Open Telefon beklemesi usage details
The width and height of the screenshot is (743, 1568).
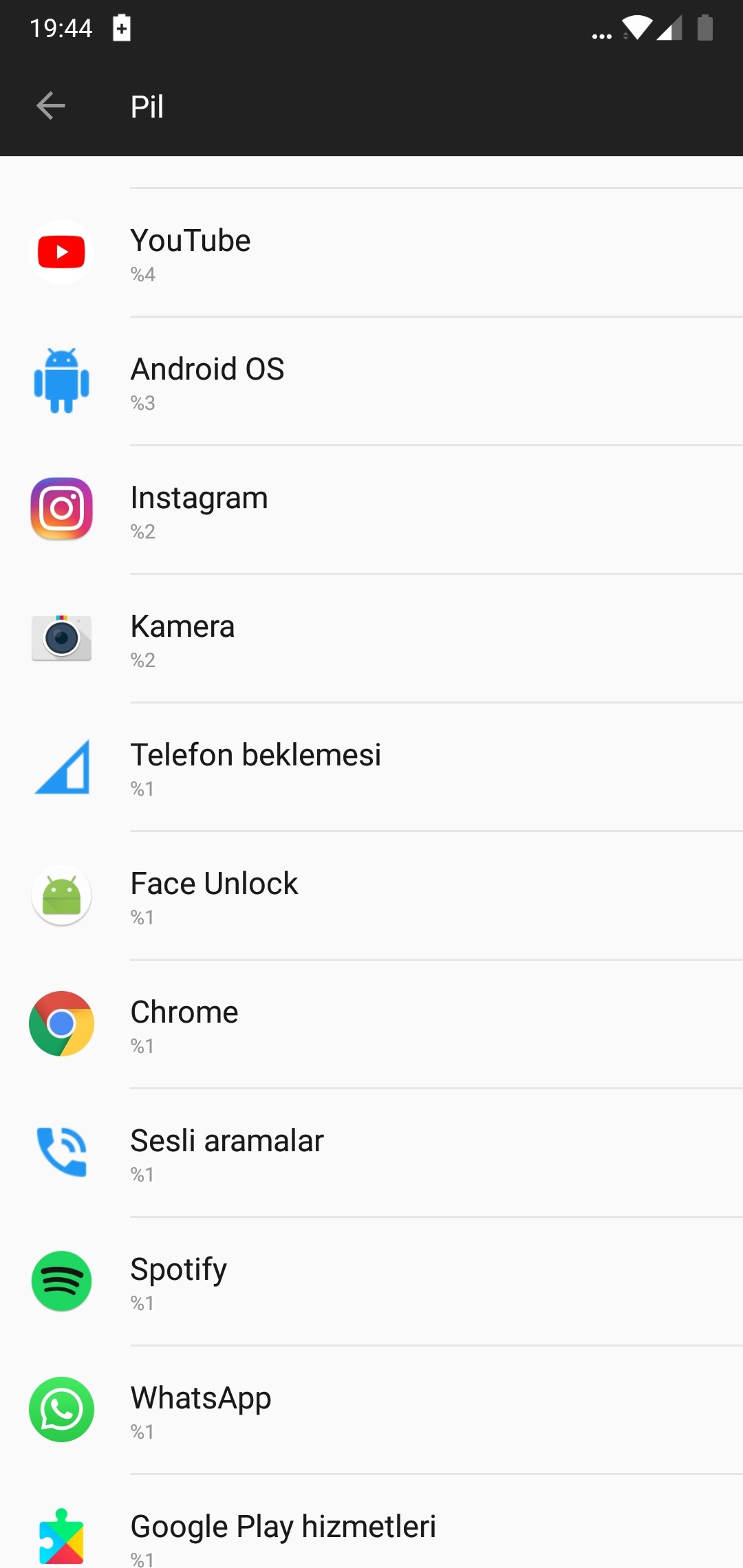[x=371, y=767]
